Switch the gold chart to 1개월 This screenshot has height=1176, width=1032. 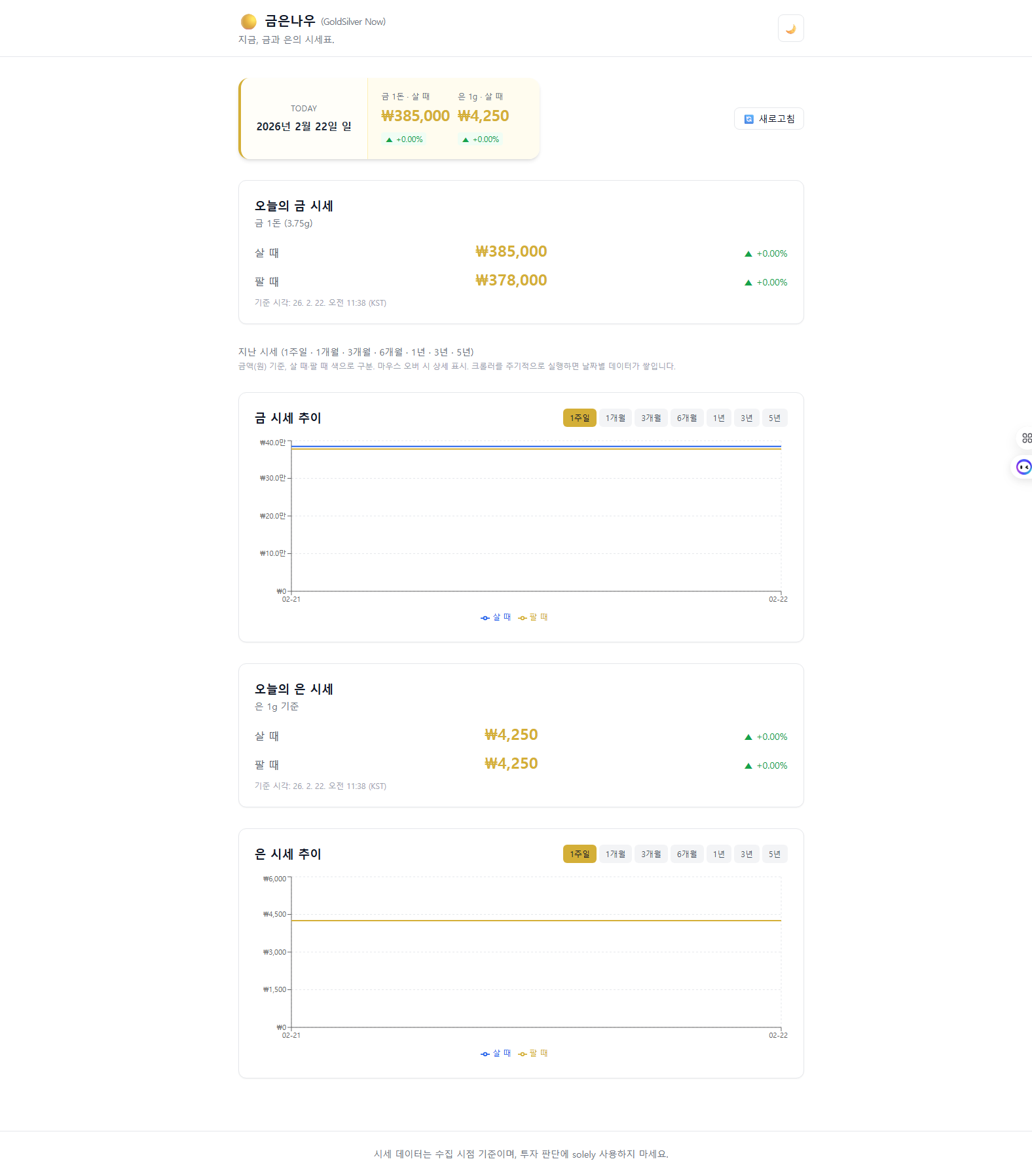click(615, 418)
